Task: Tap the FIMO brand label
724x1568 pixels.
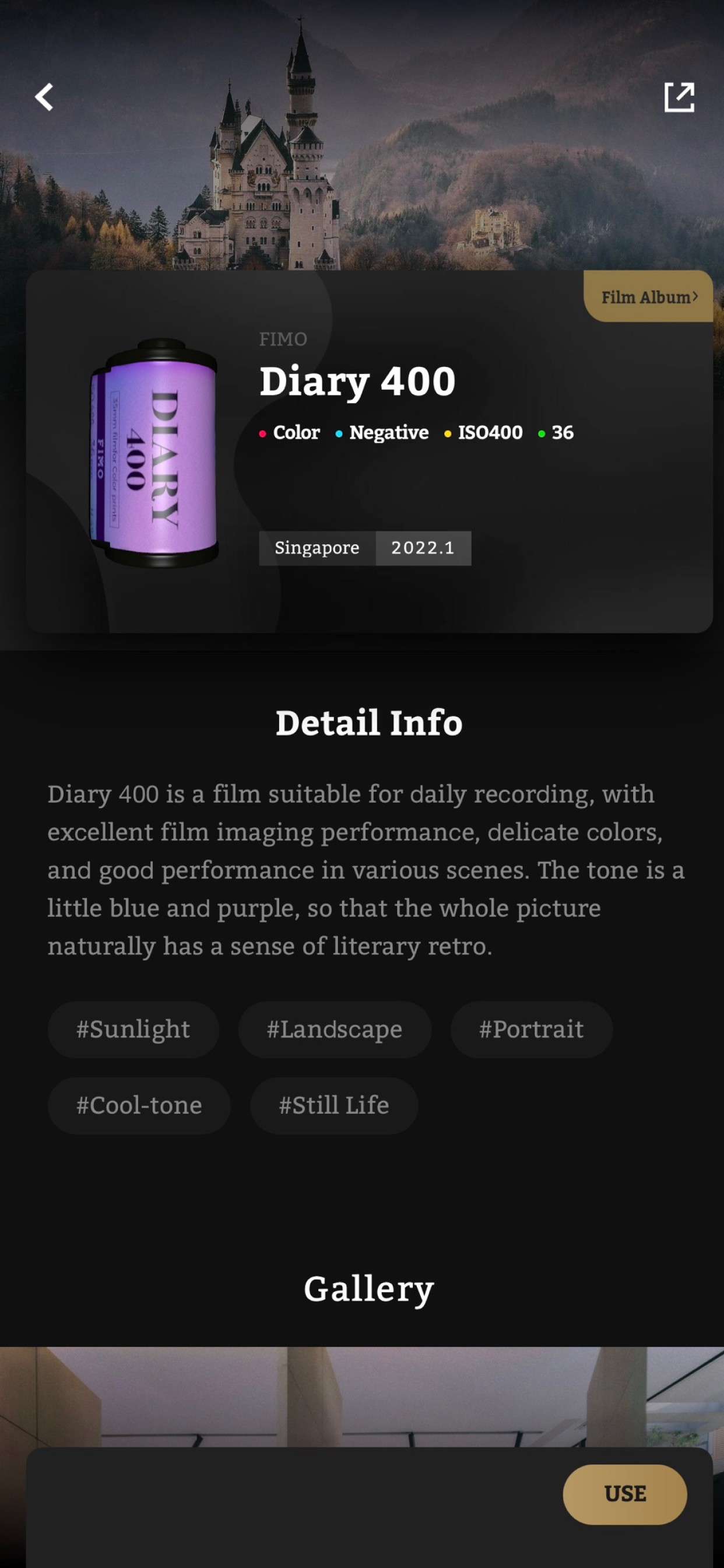Action: pos(282,339)
